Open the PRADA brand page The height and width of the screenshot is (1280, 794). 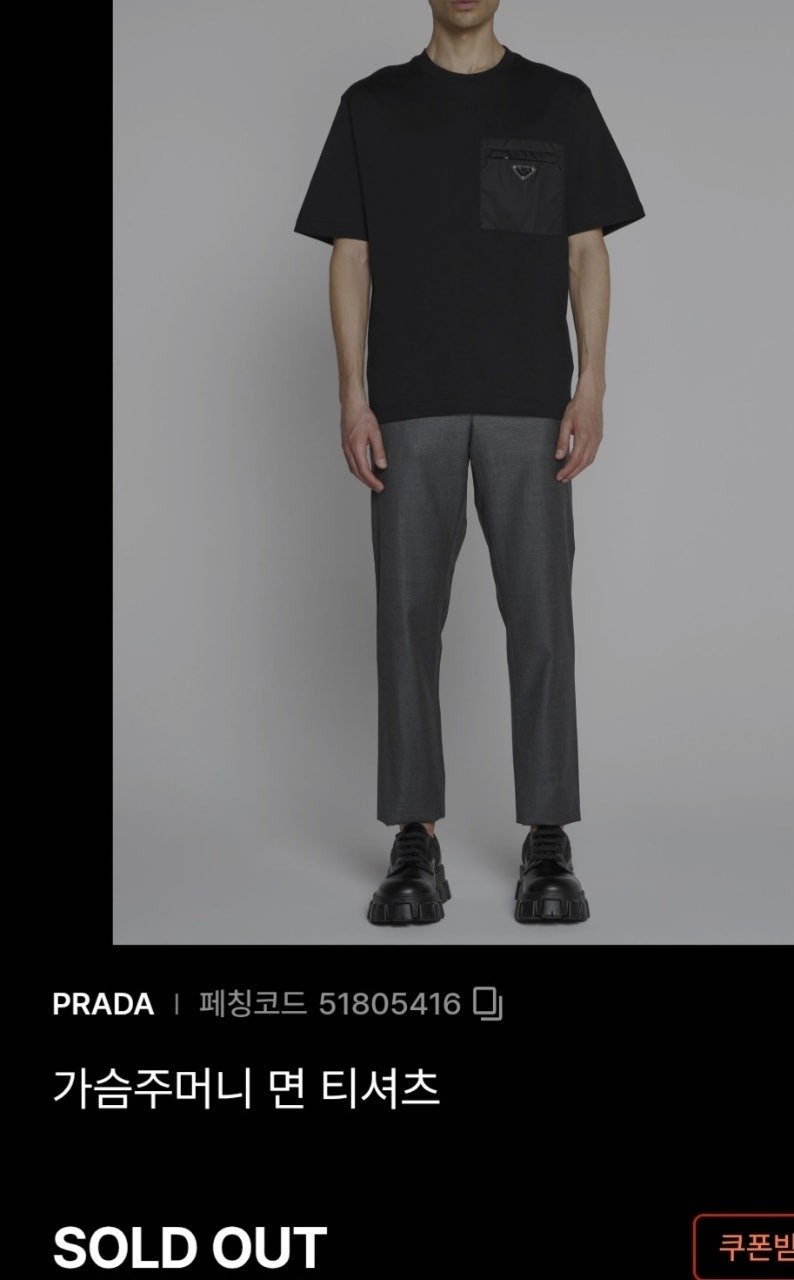pos(103,1004)
